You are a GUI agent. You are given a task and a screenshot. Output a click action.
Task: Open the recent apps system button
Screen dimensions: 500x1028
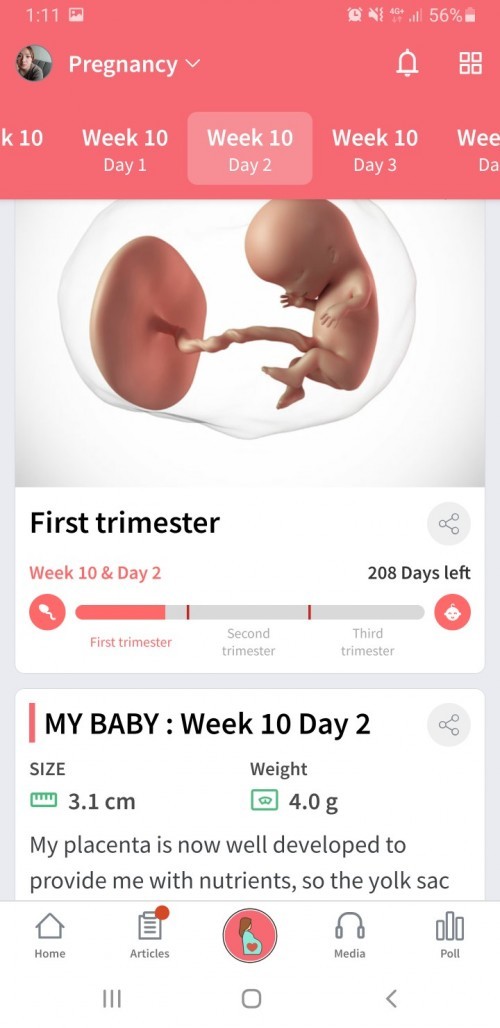coord(112,998)
